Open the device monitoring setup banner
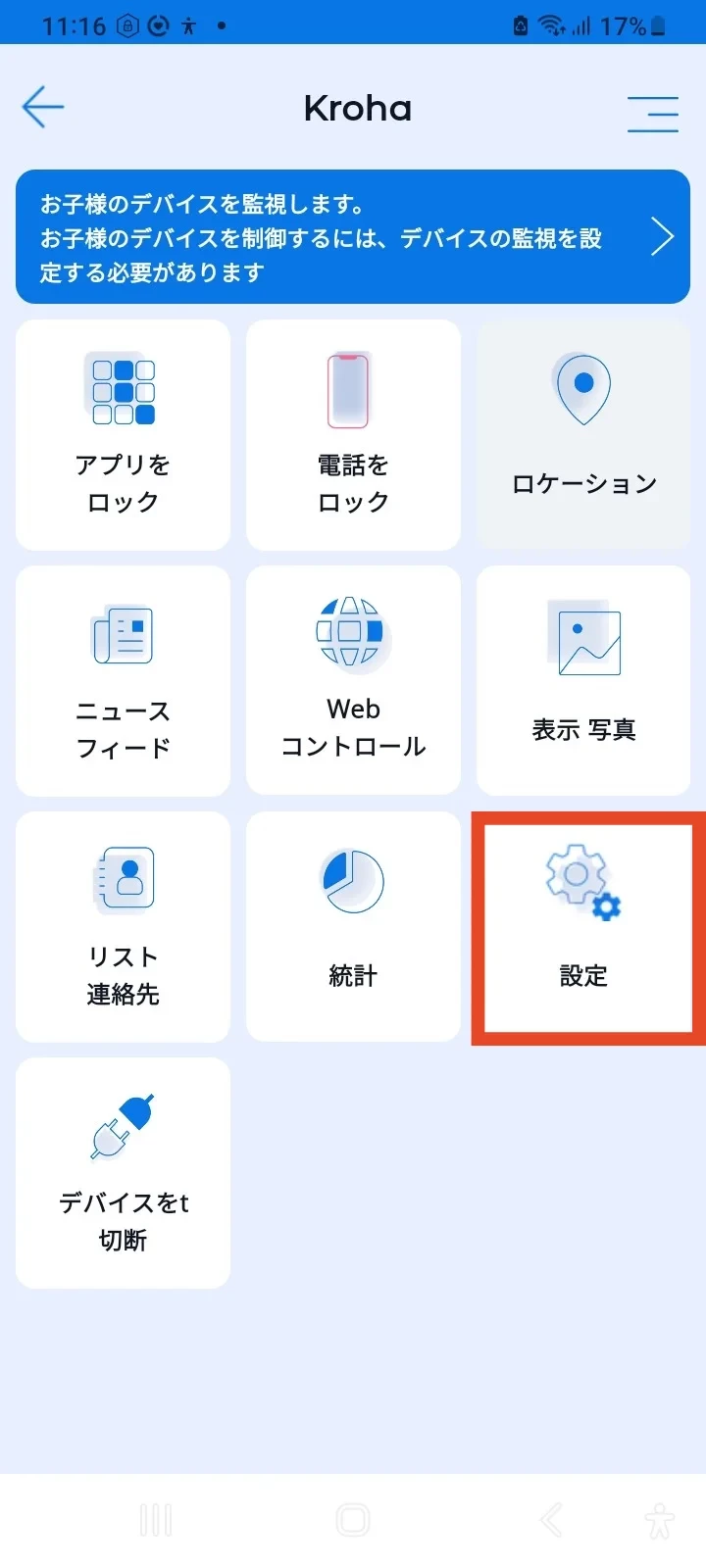The image size is (706, 1568). pos(353,237)
